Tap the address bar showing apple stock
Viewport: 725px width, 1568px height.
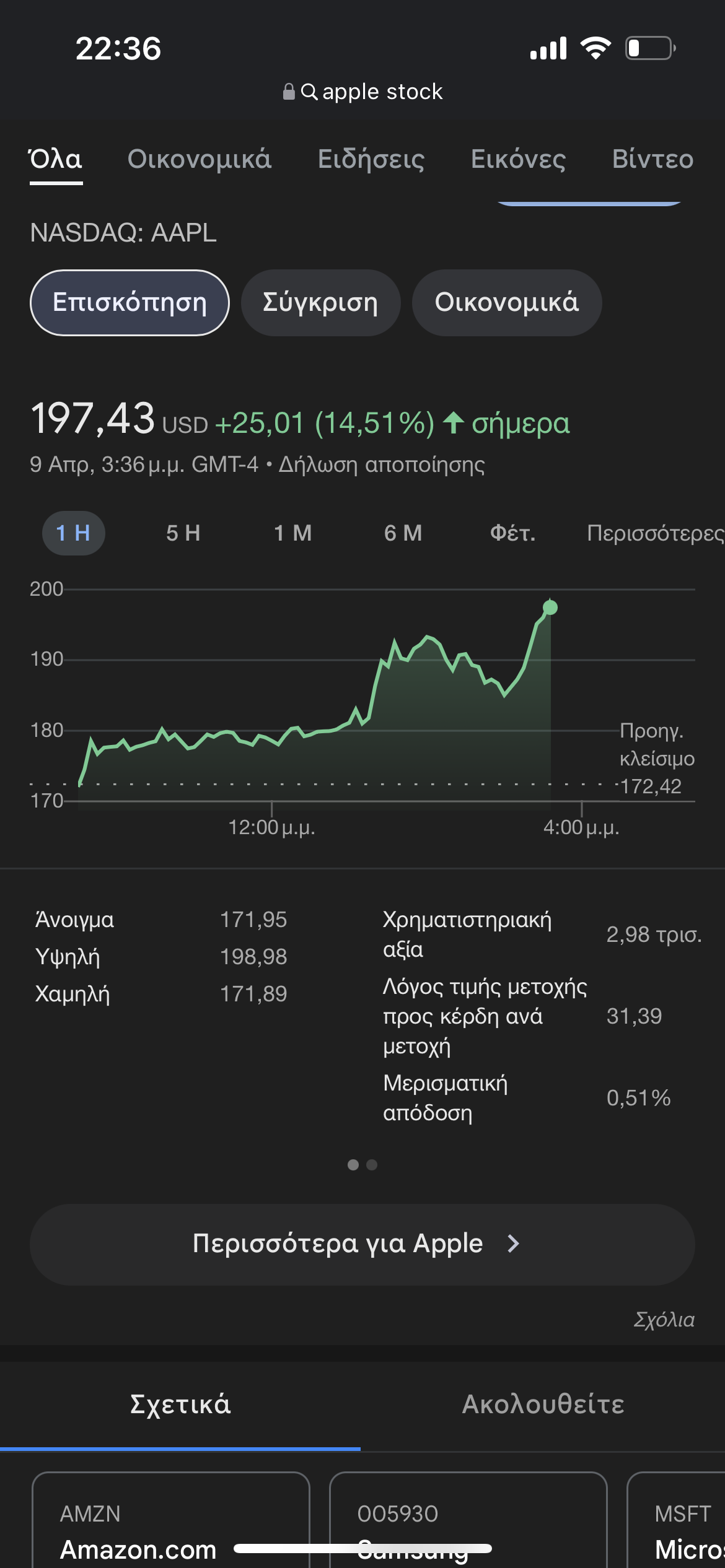tap(362, 92)
